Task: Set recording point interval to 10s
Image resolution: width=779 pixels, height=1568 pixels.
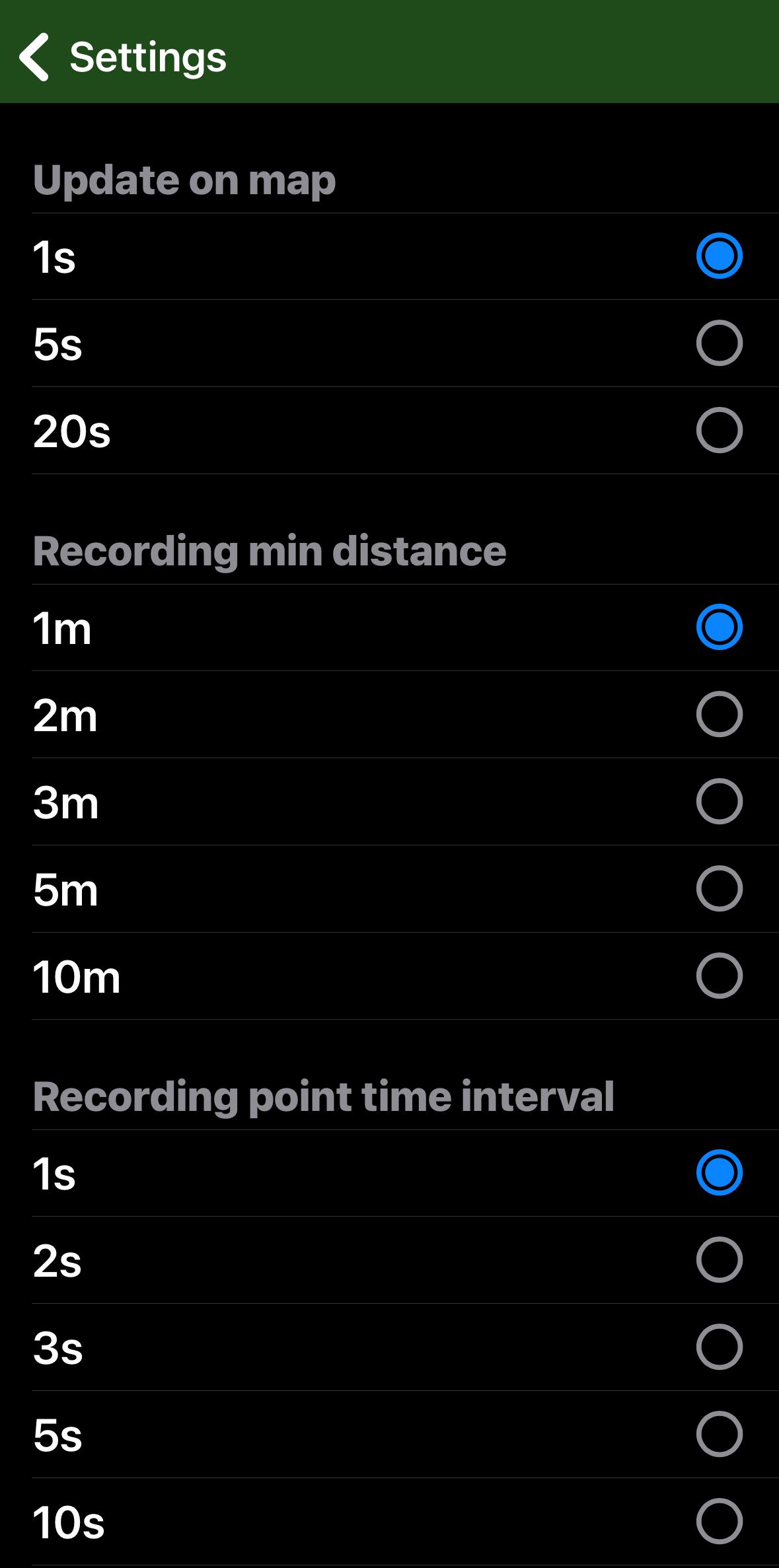Action: (x=719, y=1522)
